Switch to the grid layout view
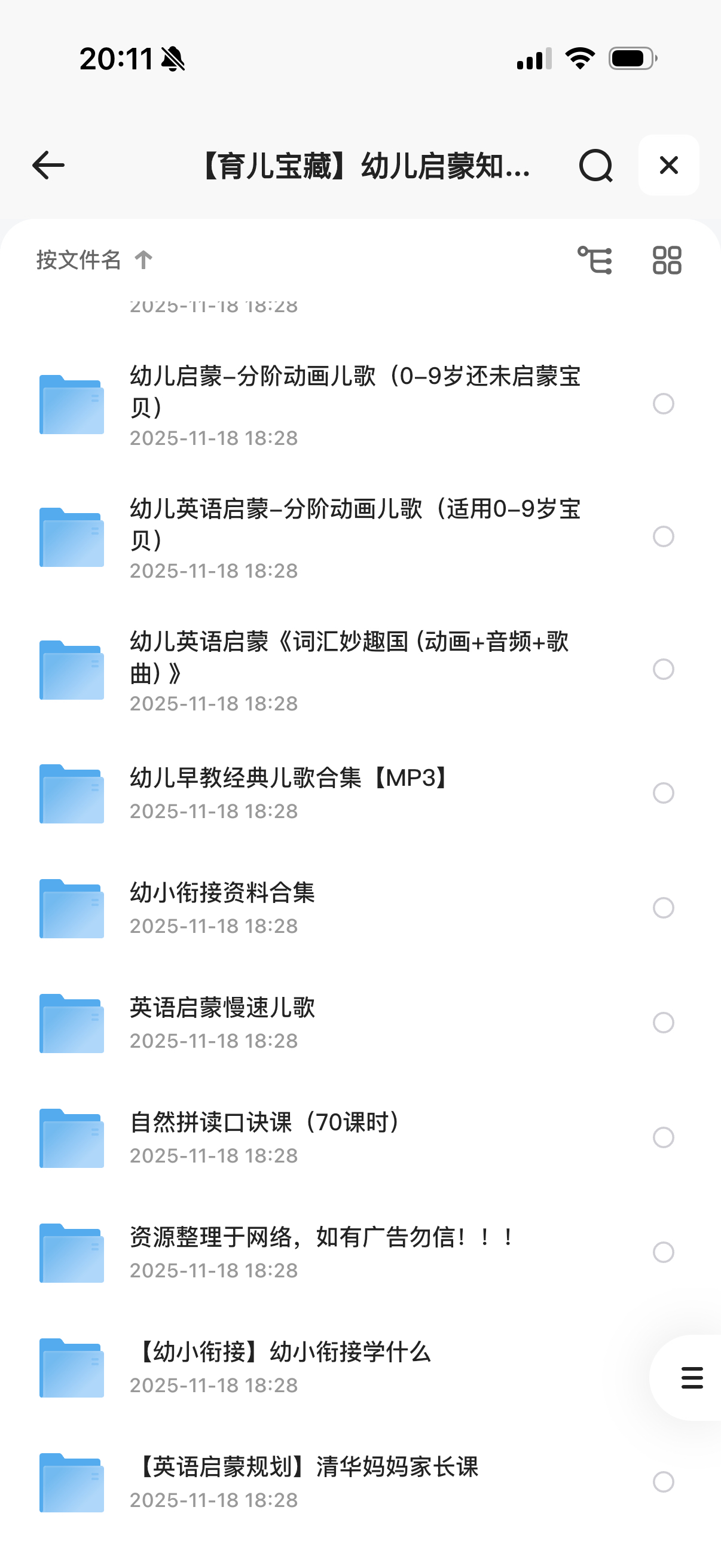The width and height of the screenshot is (721, 1568). (x=667, y=260)
